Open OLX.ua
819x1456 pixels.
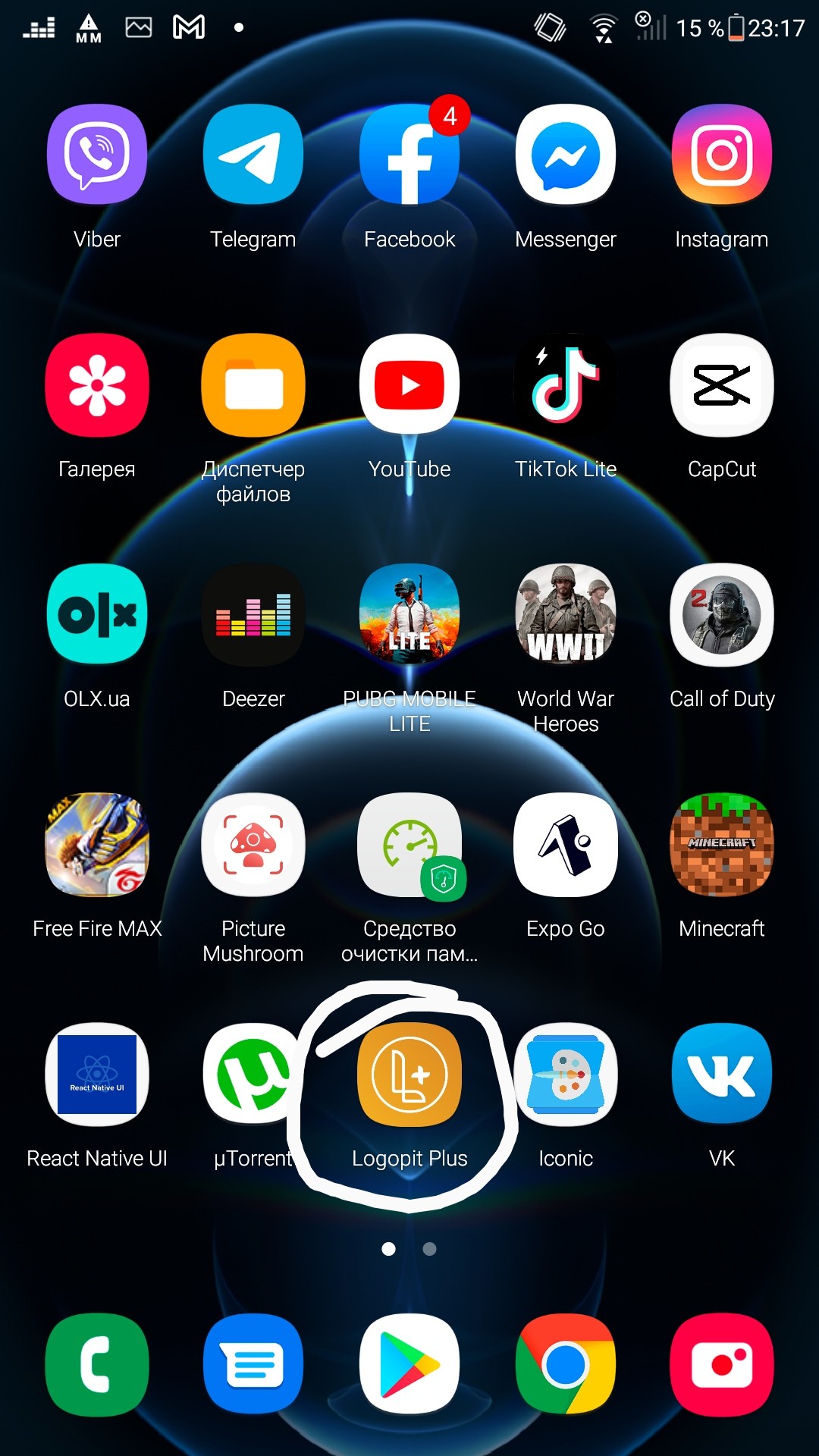click(97, 614)
